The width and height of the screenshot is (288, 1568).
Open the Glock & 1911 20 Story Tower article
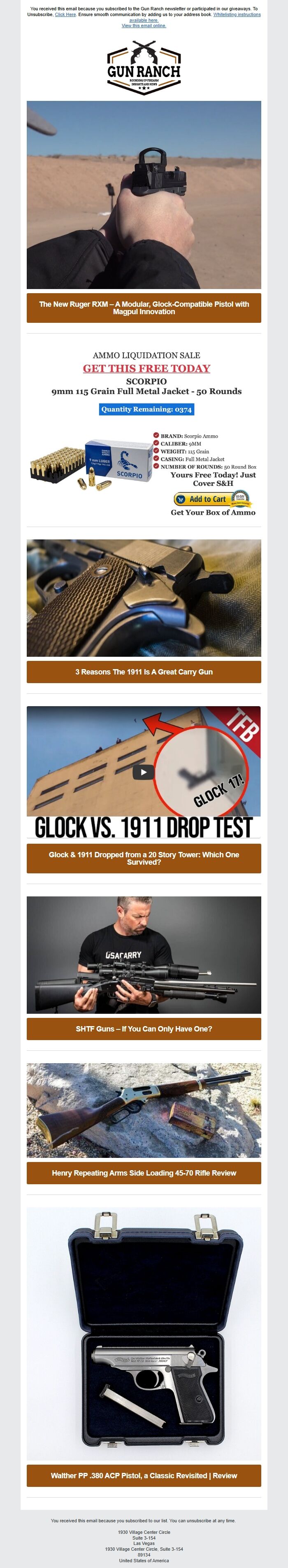point(144,858)
